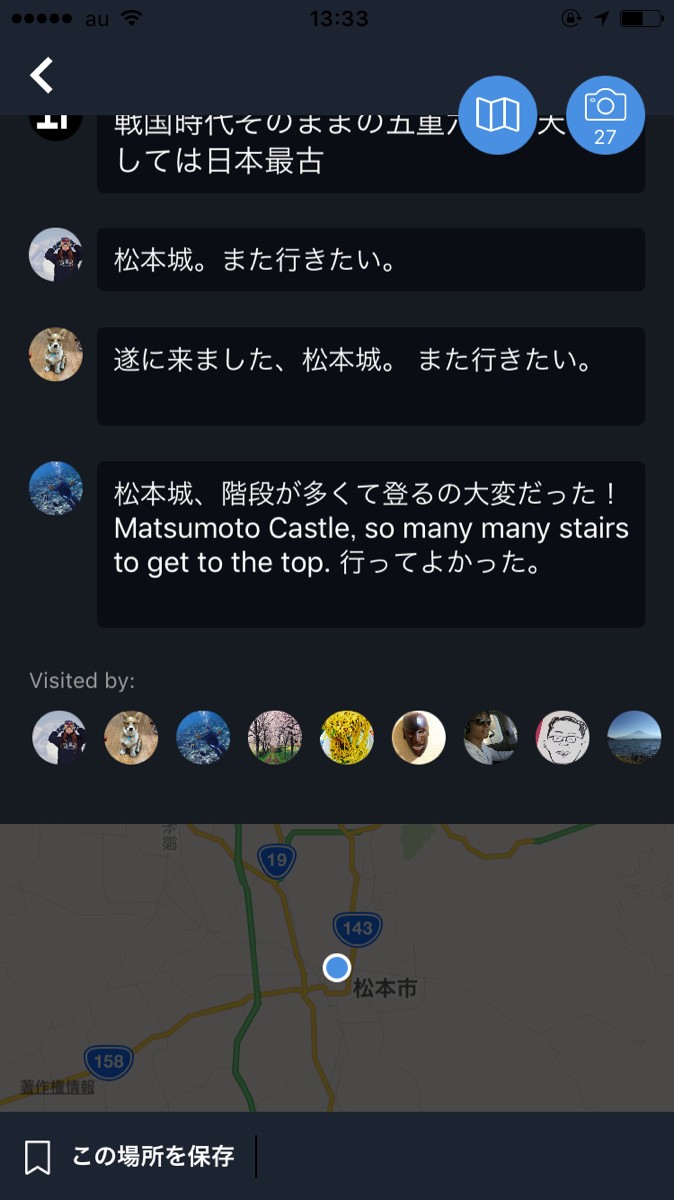Open the avatar beside the Matsumoto Castle stairs comment

(56, 488)
